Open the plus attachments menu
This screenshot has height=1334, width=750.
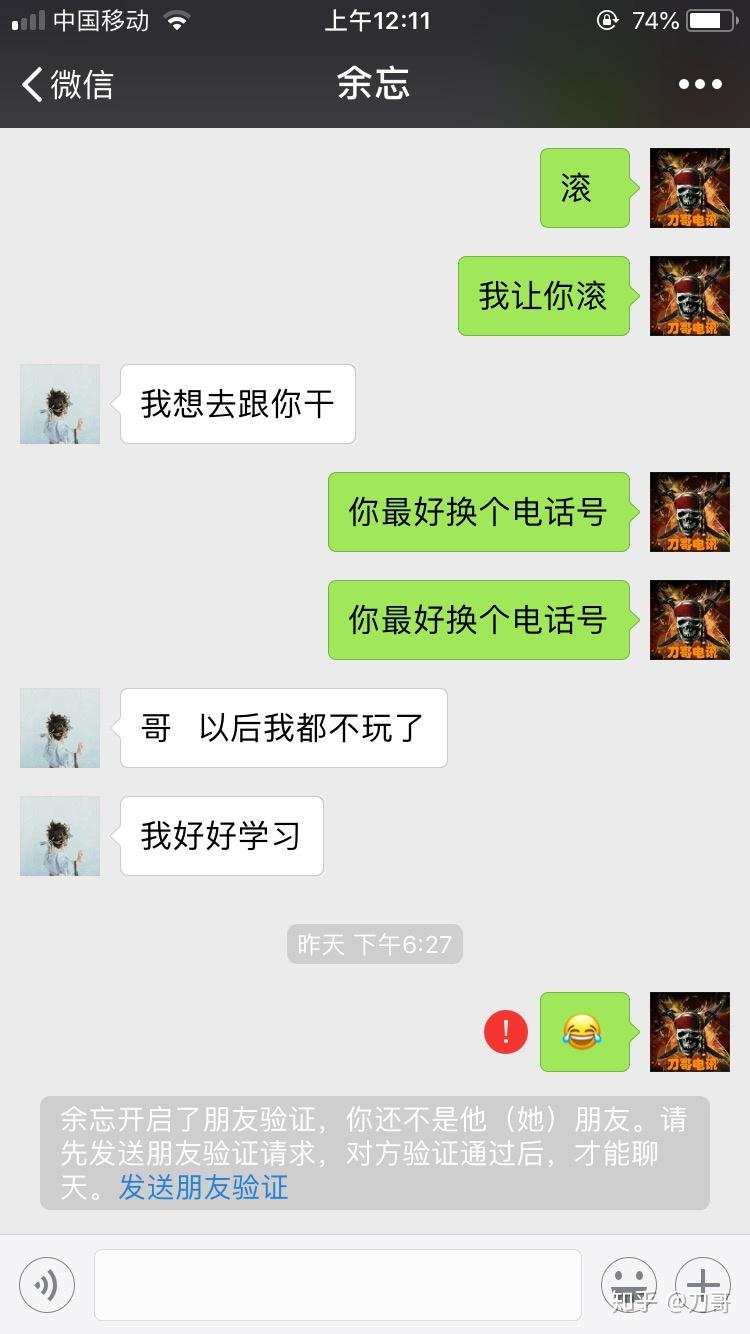pyautogui.click(x=703, y=1285)
